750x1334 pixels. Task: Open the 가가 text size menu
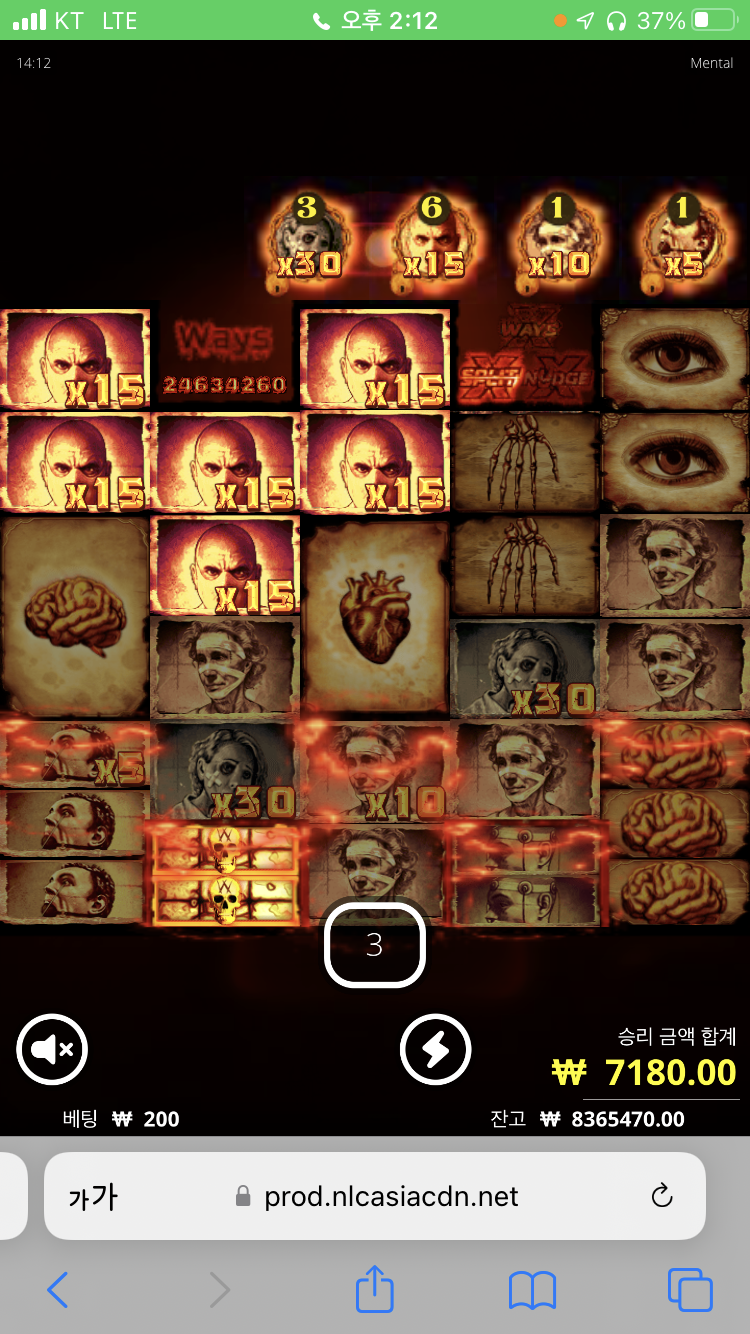click(x=93, y=1197)
